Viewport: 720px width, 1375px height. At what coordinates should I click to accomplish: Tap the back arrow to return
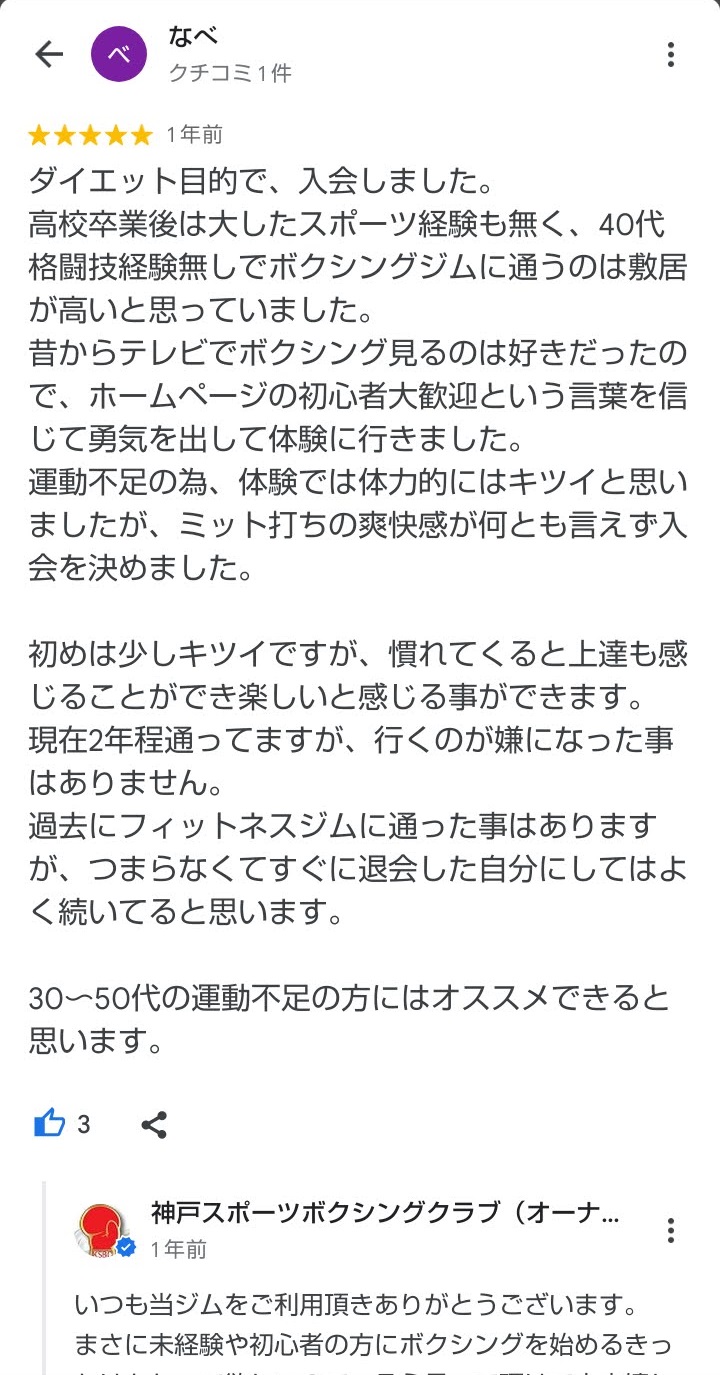click(47, 54)
